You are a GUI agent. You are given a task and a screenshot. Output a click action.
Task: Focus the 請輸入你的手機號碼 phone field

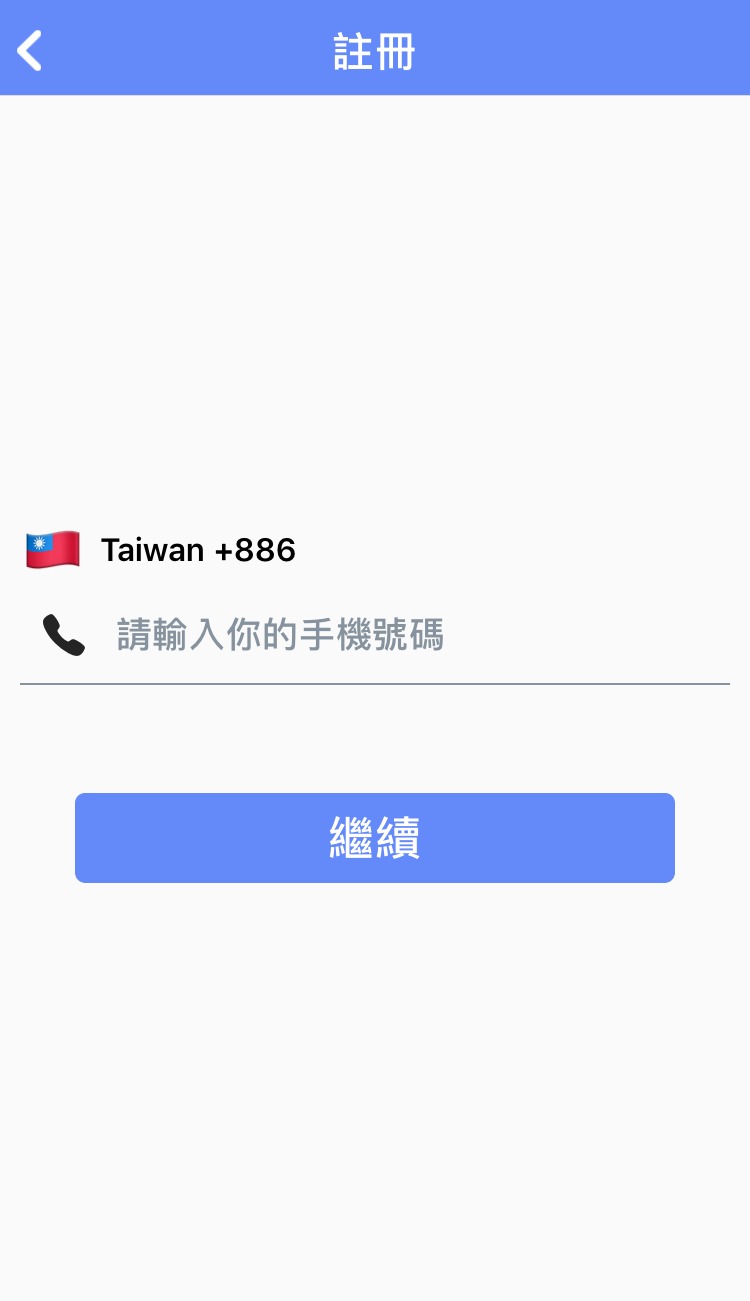click(x=375, y=635)
